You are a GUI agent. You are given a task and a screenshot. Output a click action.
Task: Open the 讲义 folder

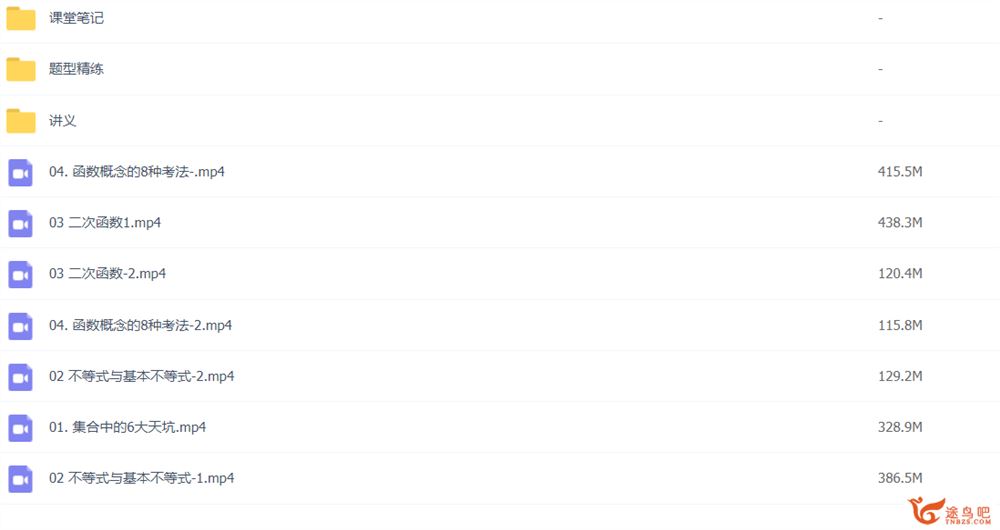[63, 120]
